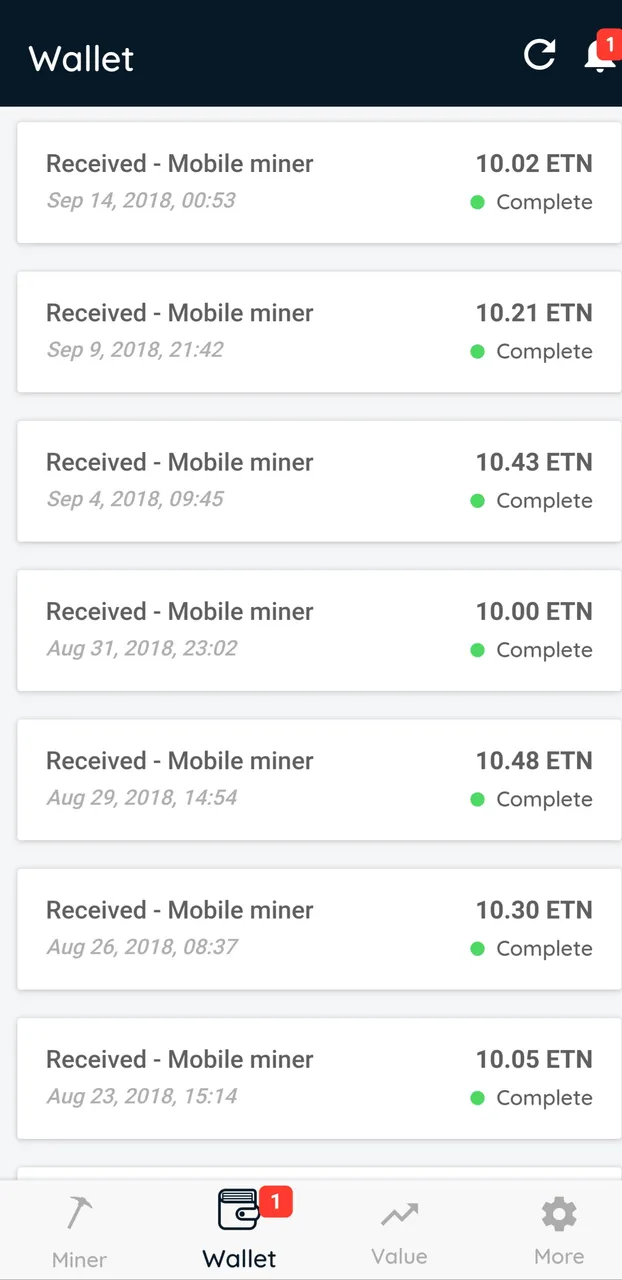Open the 10.21 ETN transaction from Sep 9

(x=319, y=331)
